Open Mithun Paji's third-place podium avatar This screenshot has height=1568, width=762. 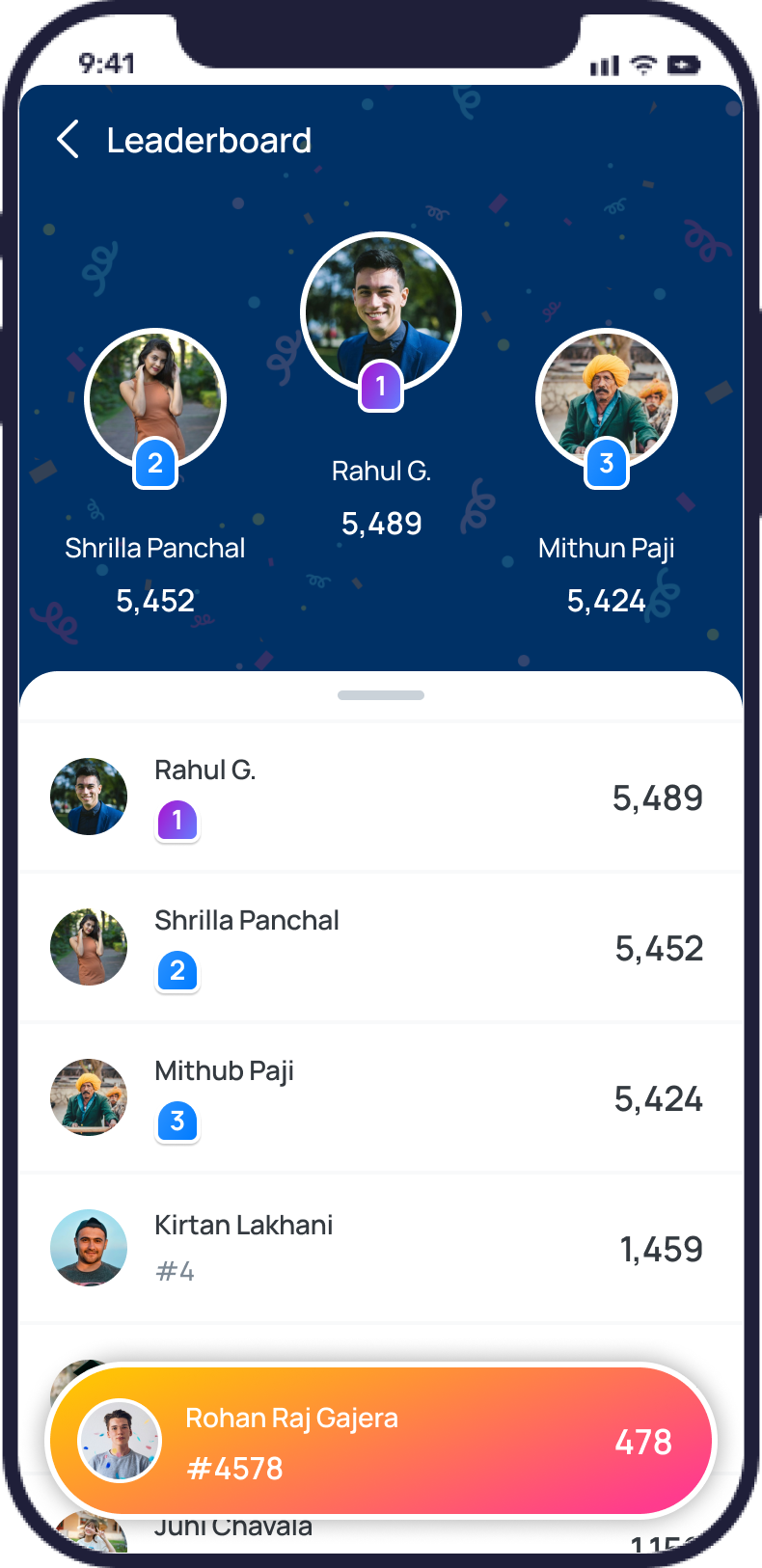pyautogui.click(x=607, y=399)
